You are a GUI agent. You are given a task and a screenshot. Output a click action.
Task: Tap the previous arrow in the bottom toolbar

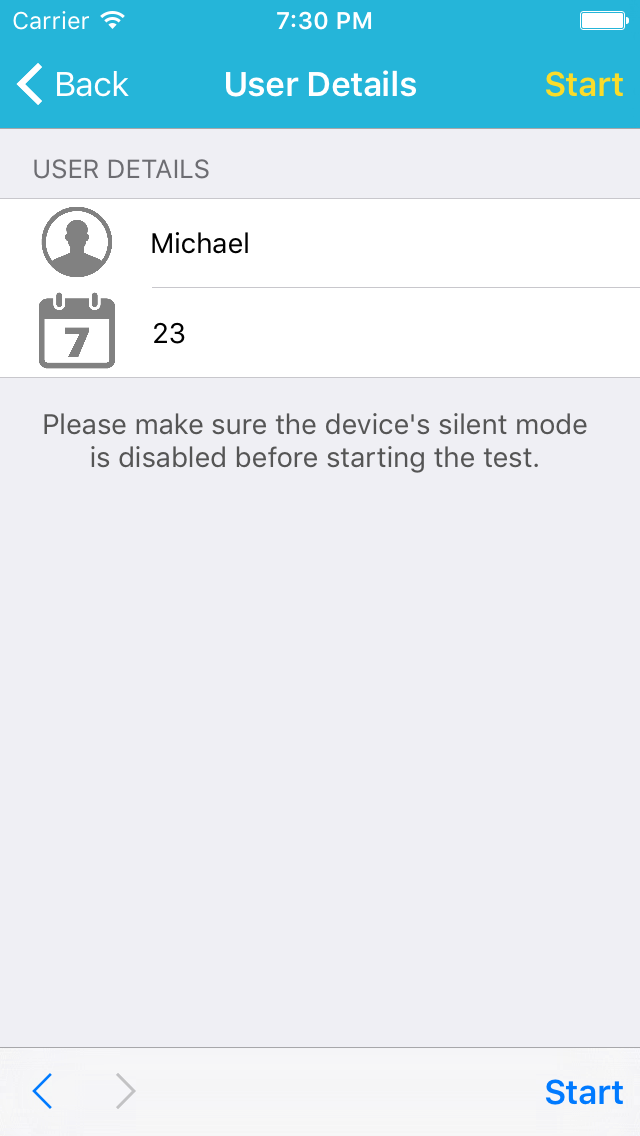pyautogui.click(x=42, y=1092)
